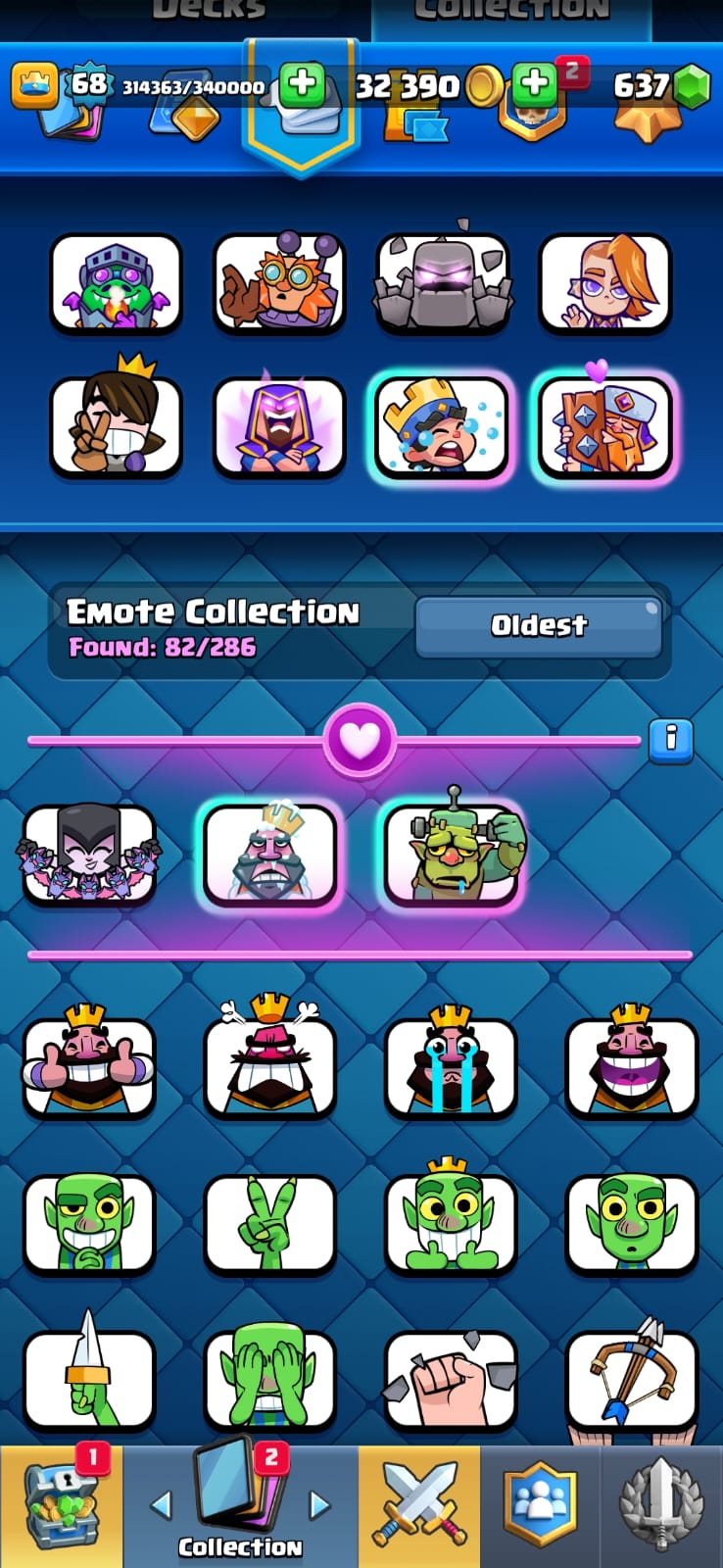The width and height of the screenshot is (723, 1568).
Task: Open the favorites info button
Action: [671, 739]
